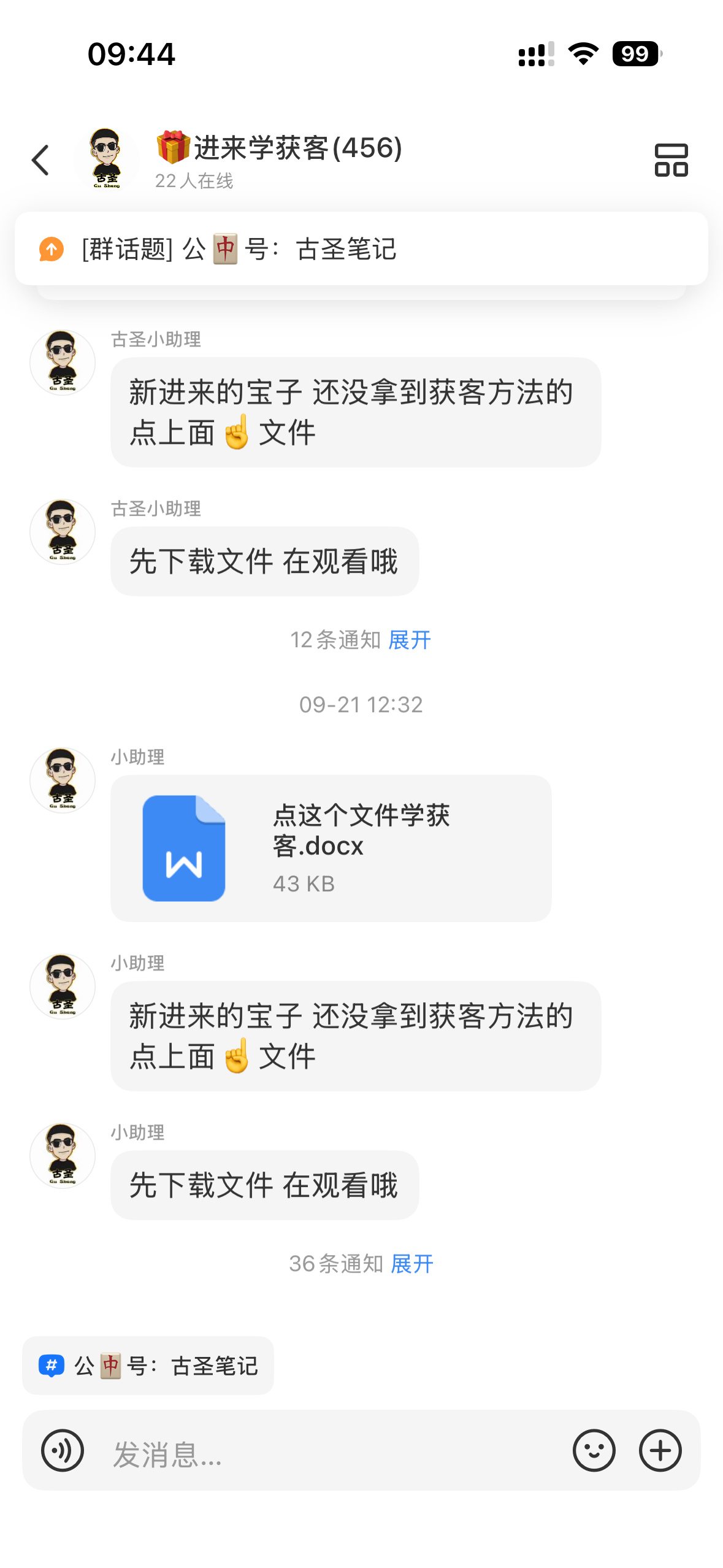The image size is (723, 1568).
Task: Open the Word document icon in chat
Action: [x=184, y=848]
